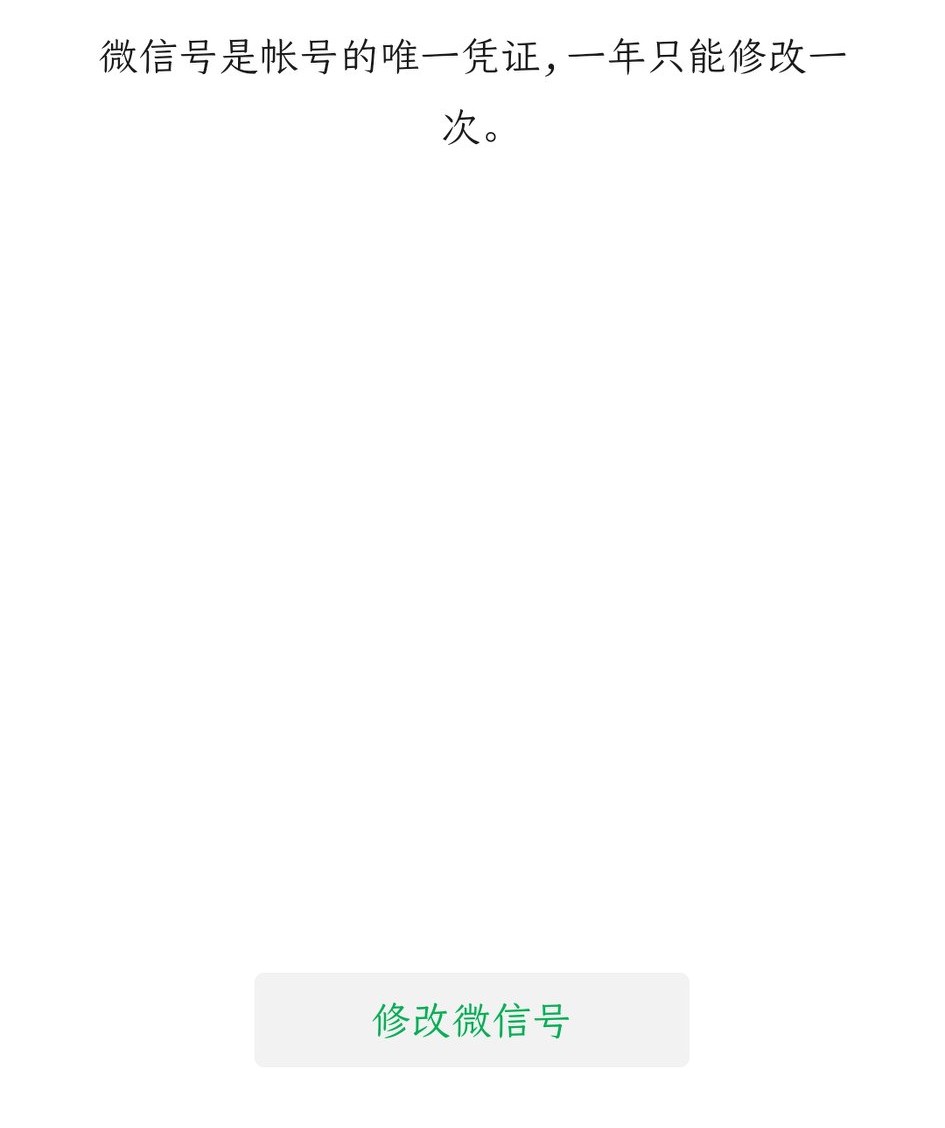Image resolution: width=945 pixels, height=1128 pixels.
Task: Start changing the WeChat ID via the button
Action: pos(471,1019)
